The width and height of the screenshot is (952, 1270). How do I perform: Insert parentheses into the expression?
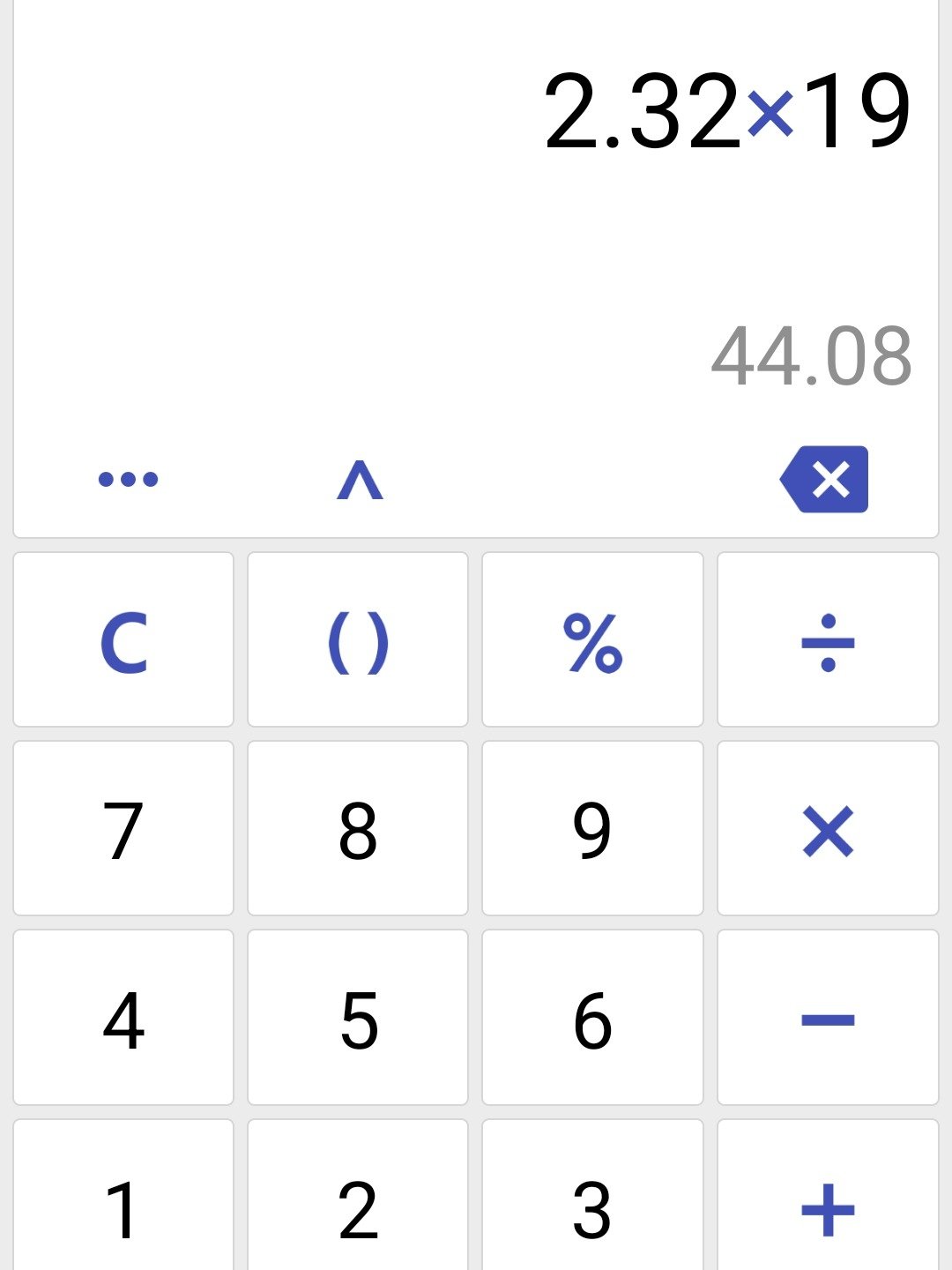click(x=358, y=640)
